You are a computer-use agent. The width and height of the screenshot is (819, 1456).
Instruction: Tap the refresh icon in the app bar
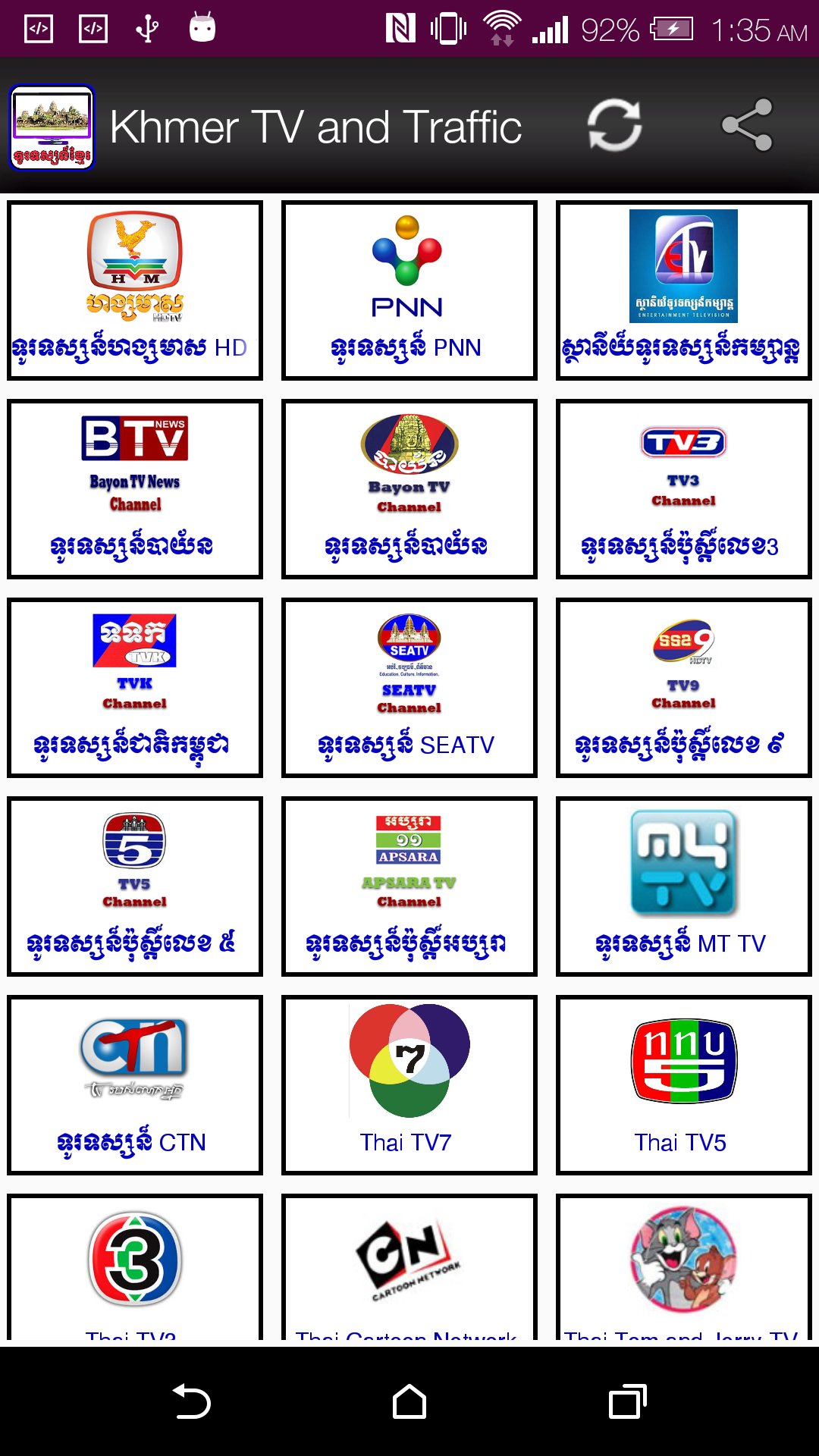[615, 125]
